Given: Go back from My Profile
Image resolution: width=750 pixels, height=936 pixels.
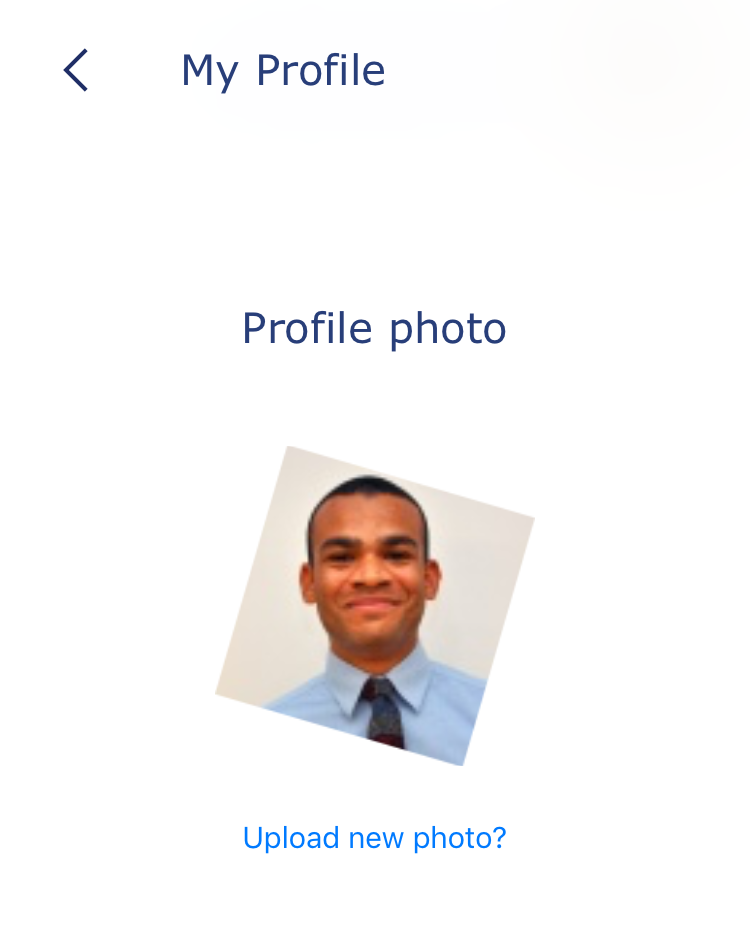Looking at the screenshot, I should [76, 71].
